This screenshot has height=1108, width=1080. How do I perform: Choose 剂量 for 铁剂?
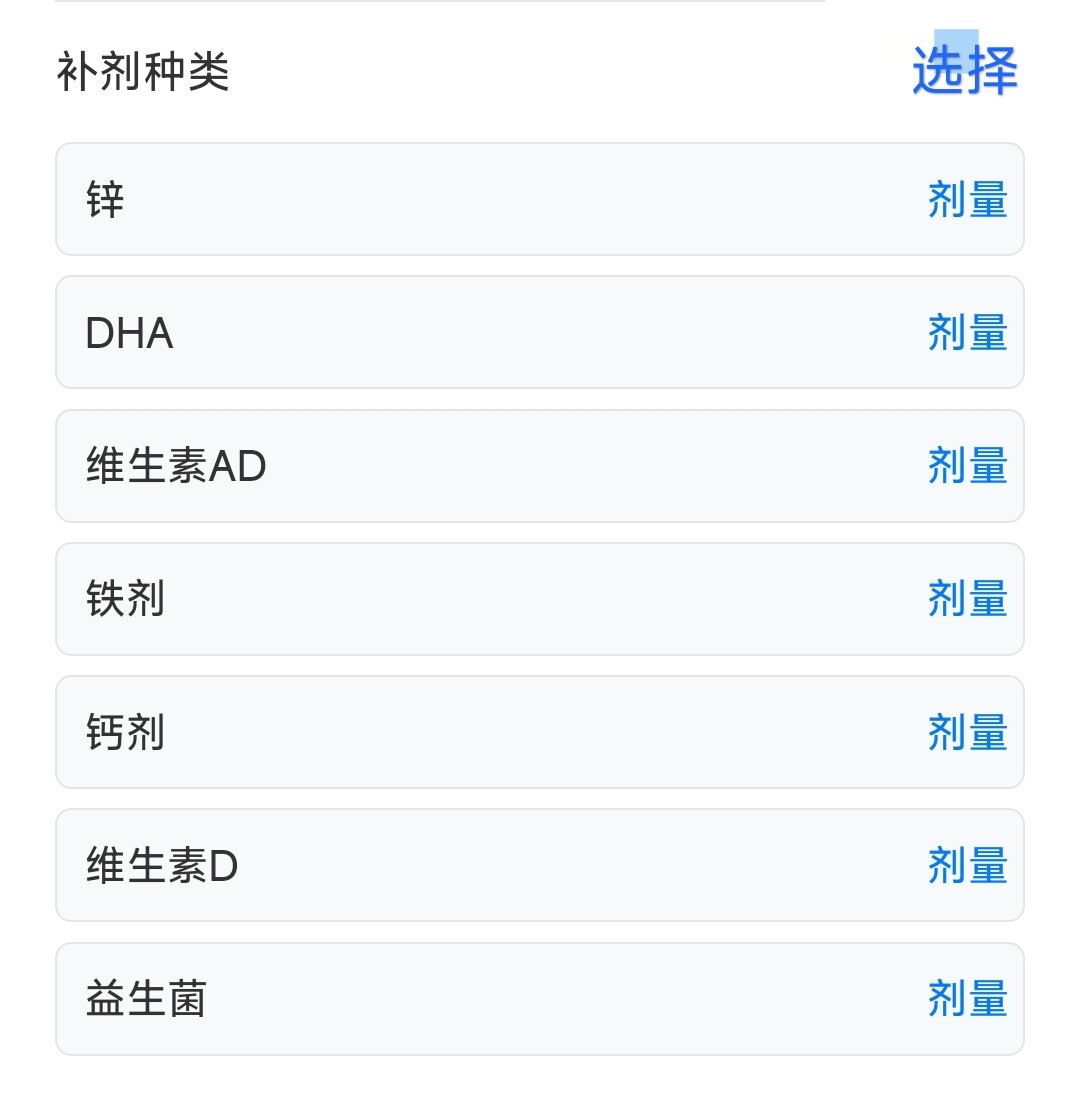click(x=967, y=599)
